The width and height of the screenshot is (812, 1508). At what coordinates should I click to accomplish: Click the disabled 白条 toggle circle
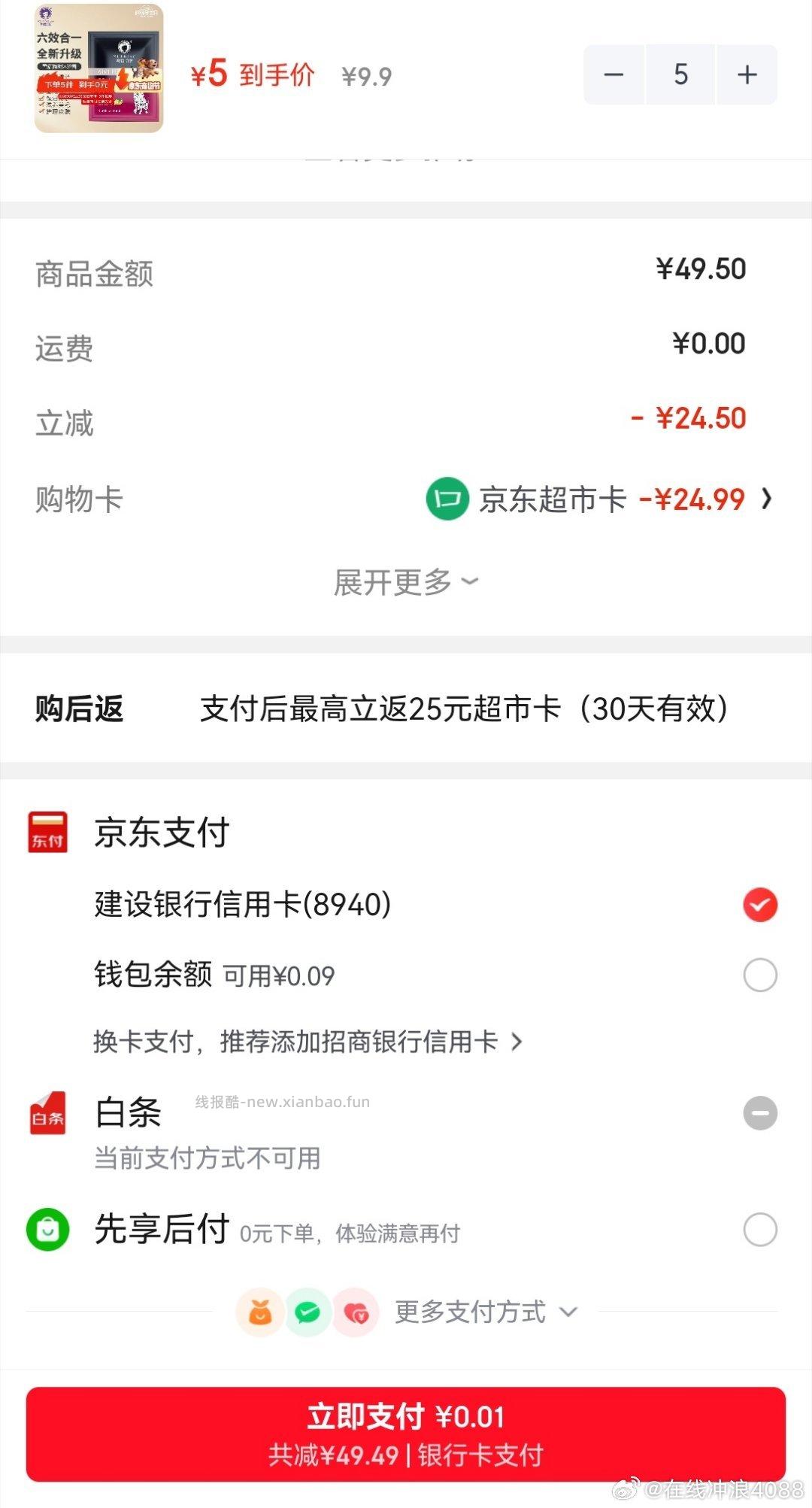pos(759,1113)
